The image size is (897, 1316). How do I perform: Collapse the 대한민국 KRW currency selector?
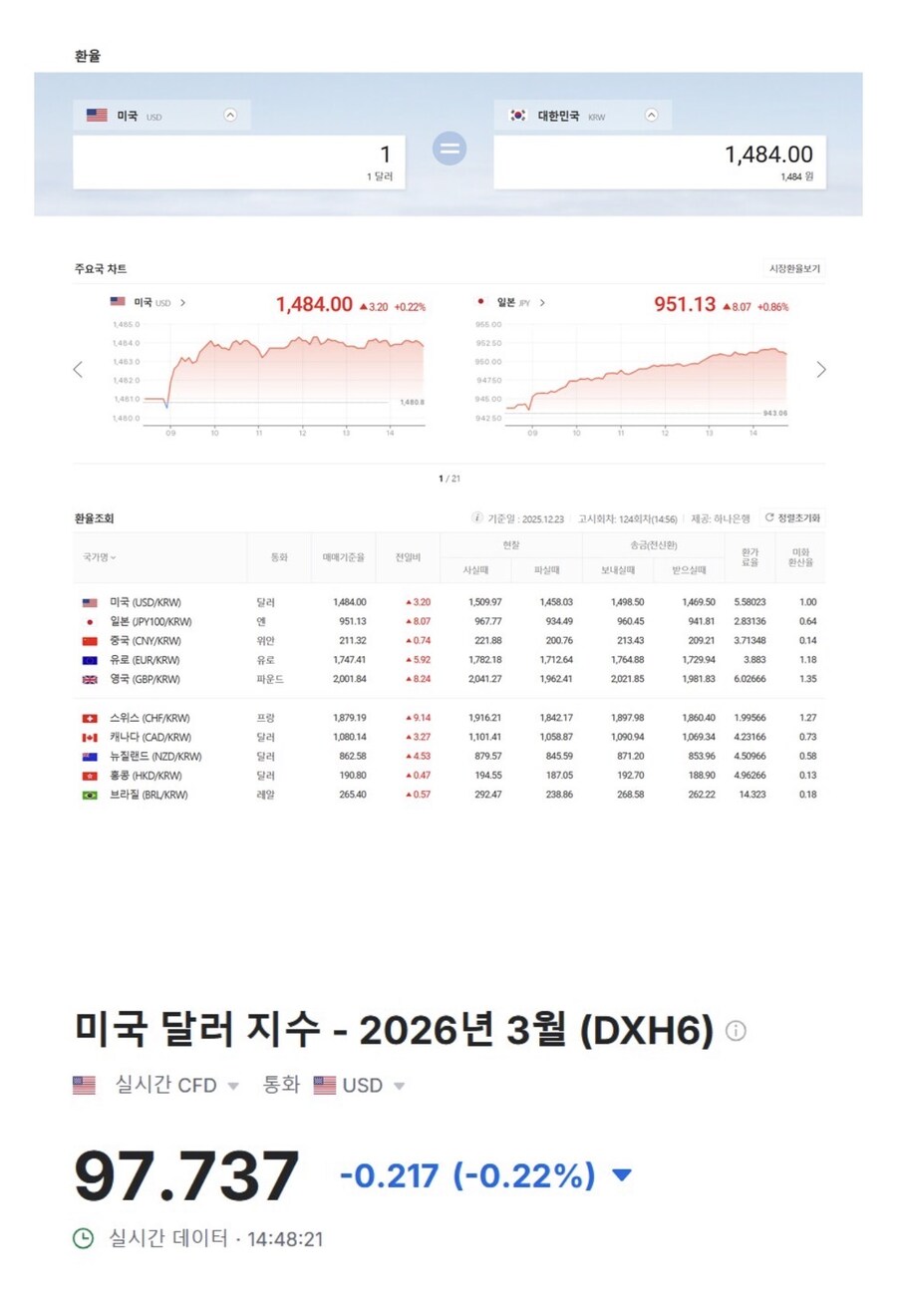point(653,115)
